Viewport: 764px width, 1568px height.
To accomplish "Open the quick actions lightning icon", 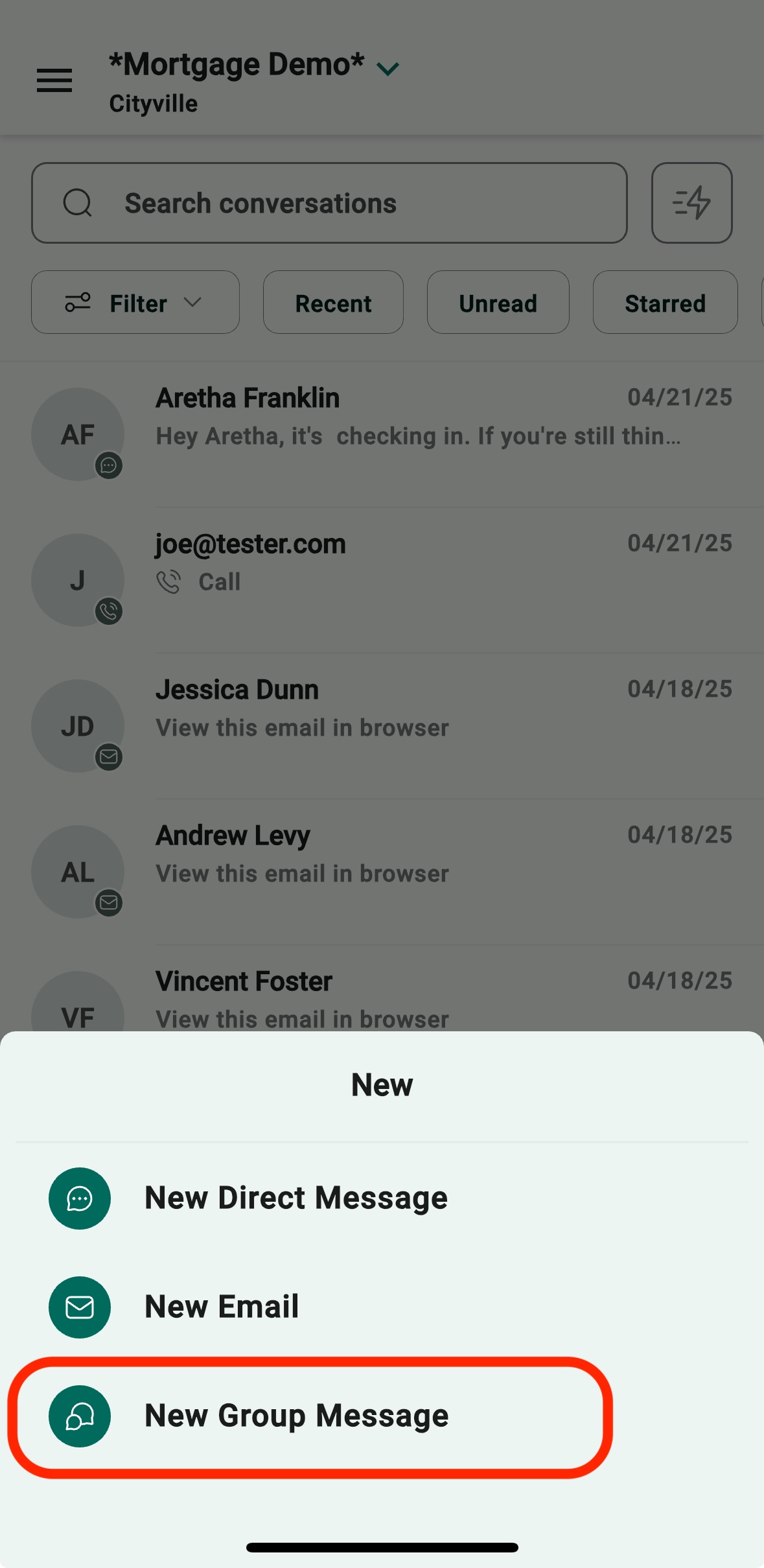I will pos(691,204).
